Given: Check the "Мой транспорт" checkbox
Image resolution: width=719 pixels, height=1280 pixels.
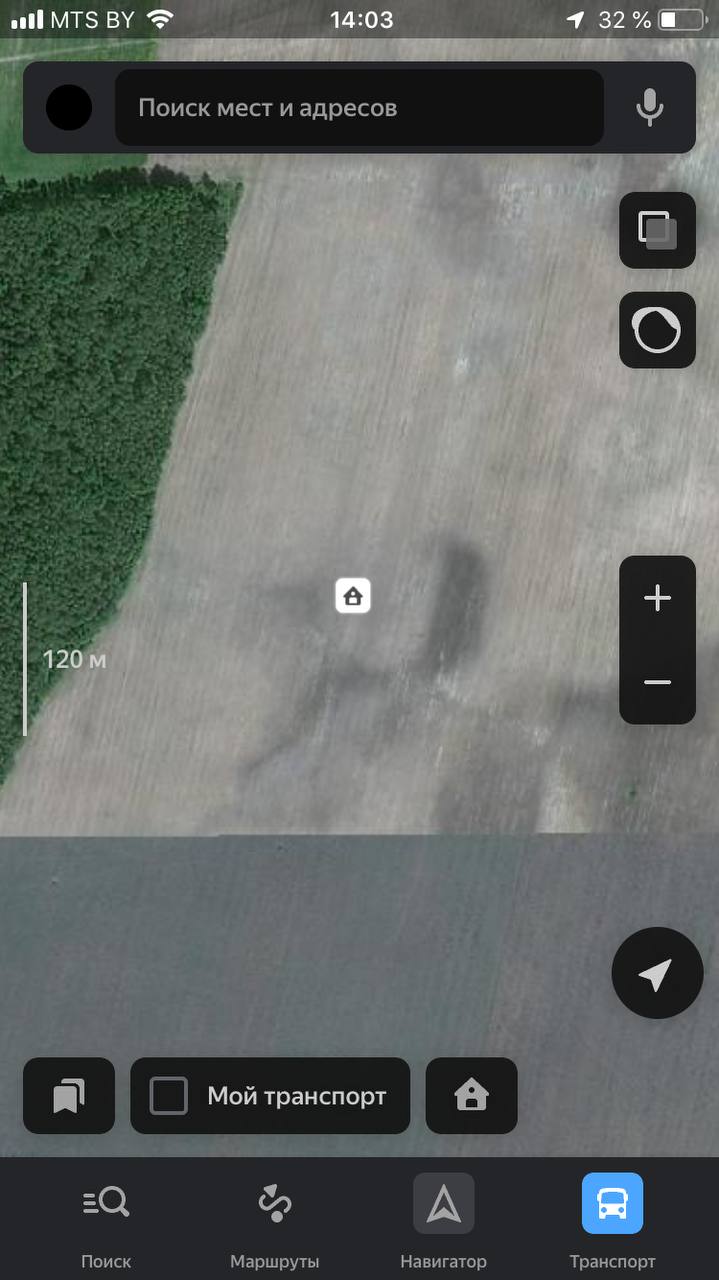Looking at the screenshot, I should click(168, 1096).
